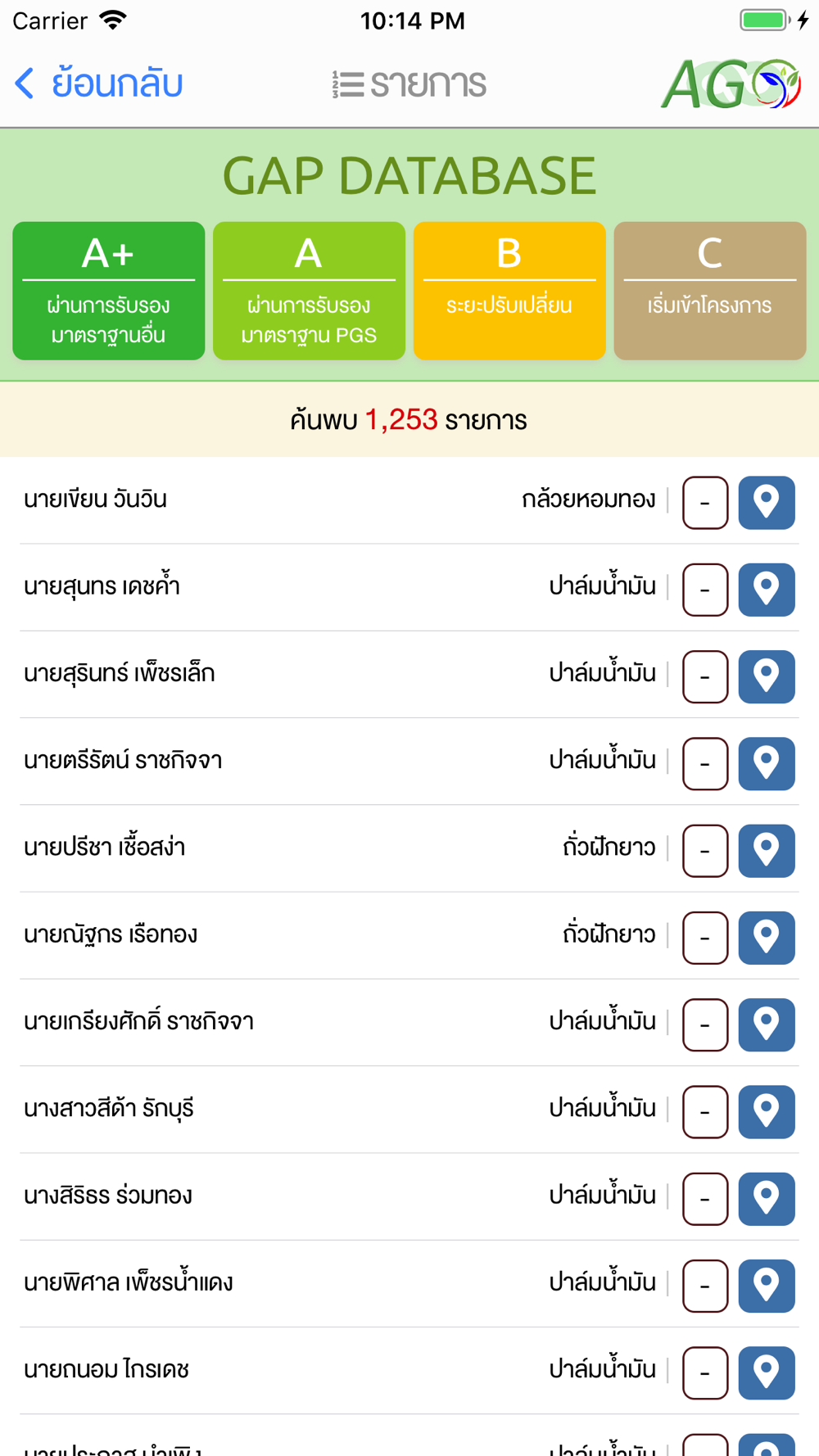819x1456 pixels.
Task: Select the C project entry filter
Action: [710, 291]
